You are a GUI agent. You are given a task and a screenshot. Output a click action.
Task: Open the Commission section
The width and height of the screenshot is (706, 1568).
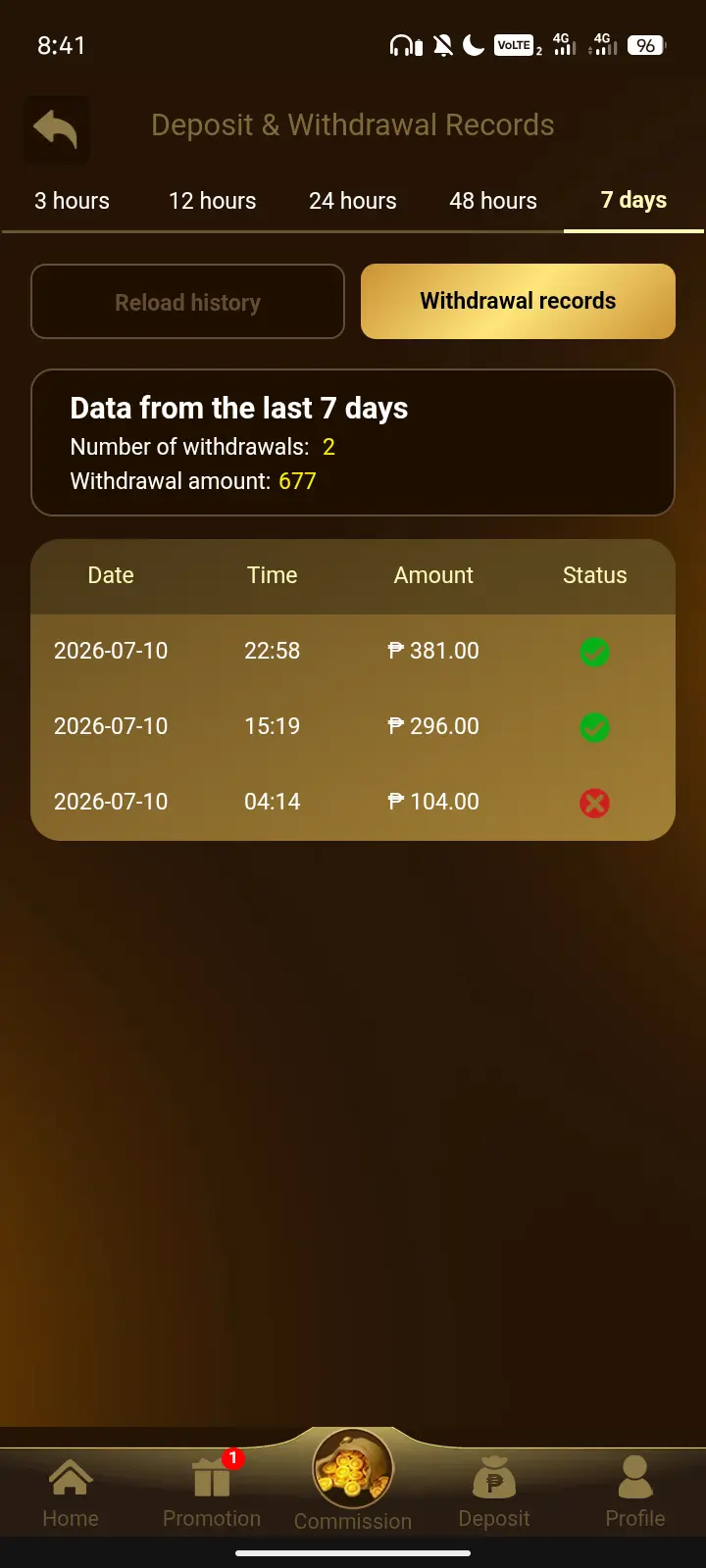(x=353, y=1481)
